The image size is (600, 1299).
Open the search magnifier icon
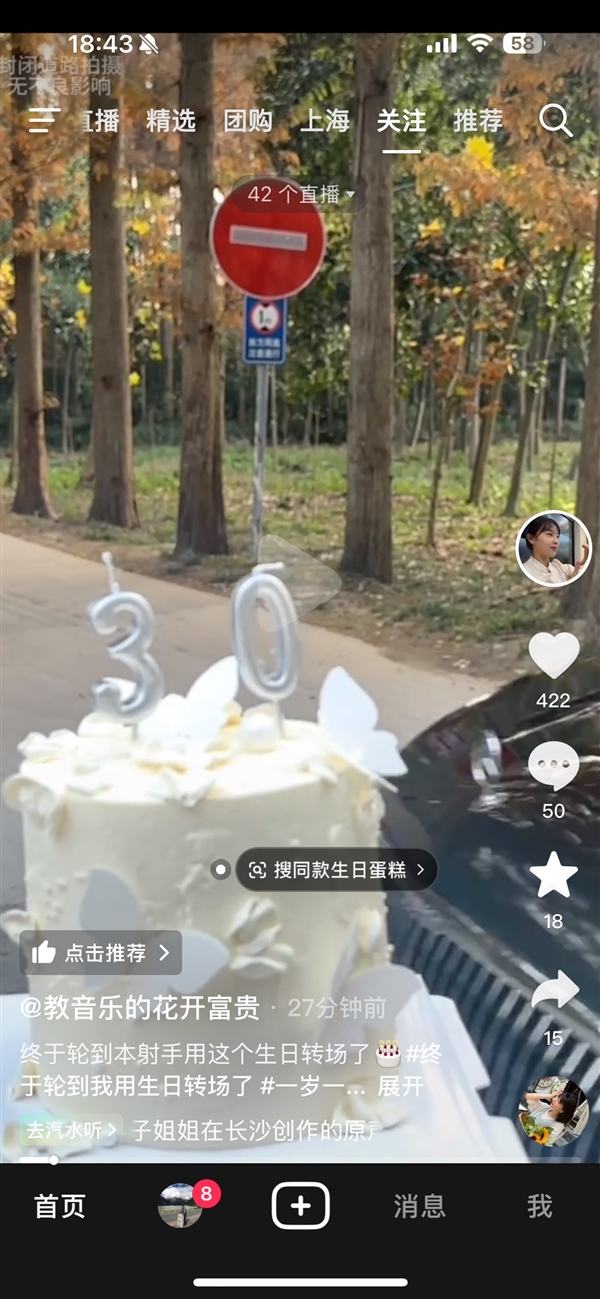[555, 121]
